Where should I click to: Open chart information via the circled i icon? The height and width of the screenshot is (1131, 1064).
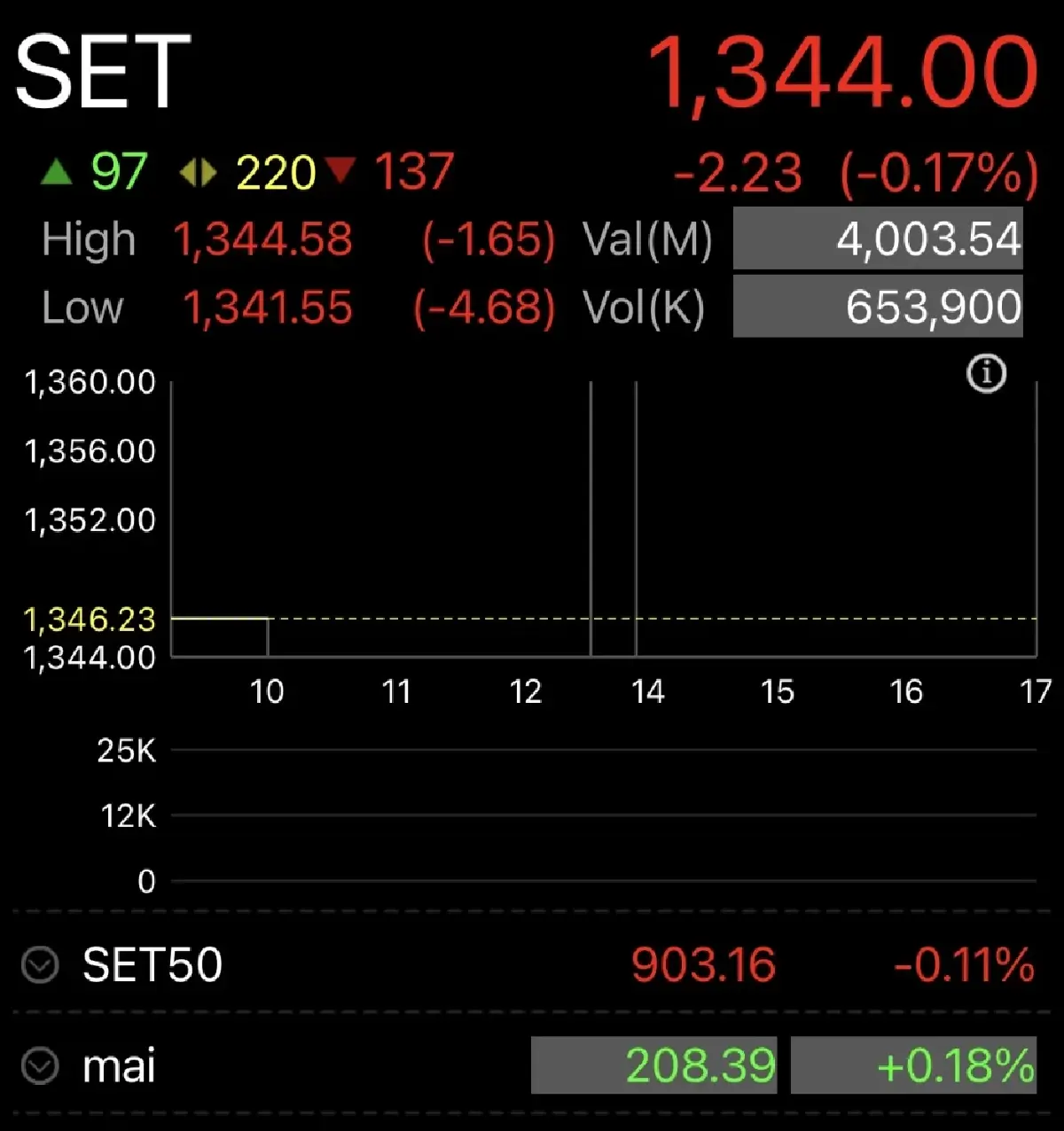(988, 373)
